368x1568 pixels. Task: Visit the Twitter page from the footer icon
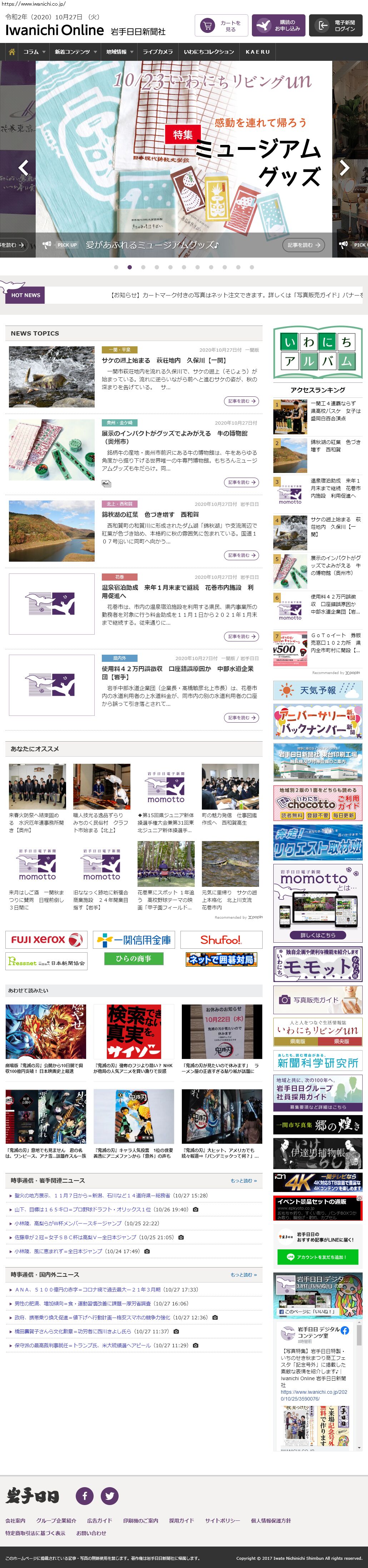109,1496
